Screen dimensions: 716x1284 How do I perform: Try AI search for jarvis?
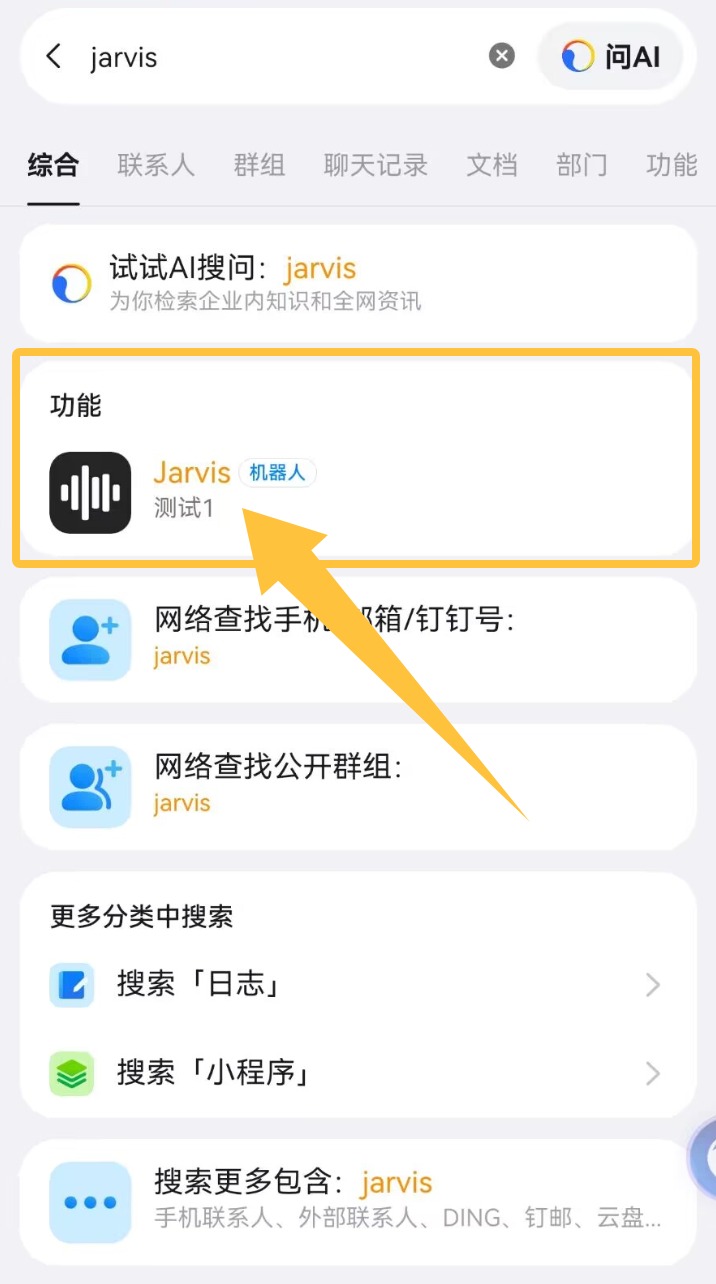357,283
